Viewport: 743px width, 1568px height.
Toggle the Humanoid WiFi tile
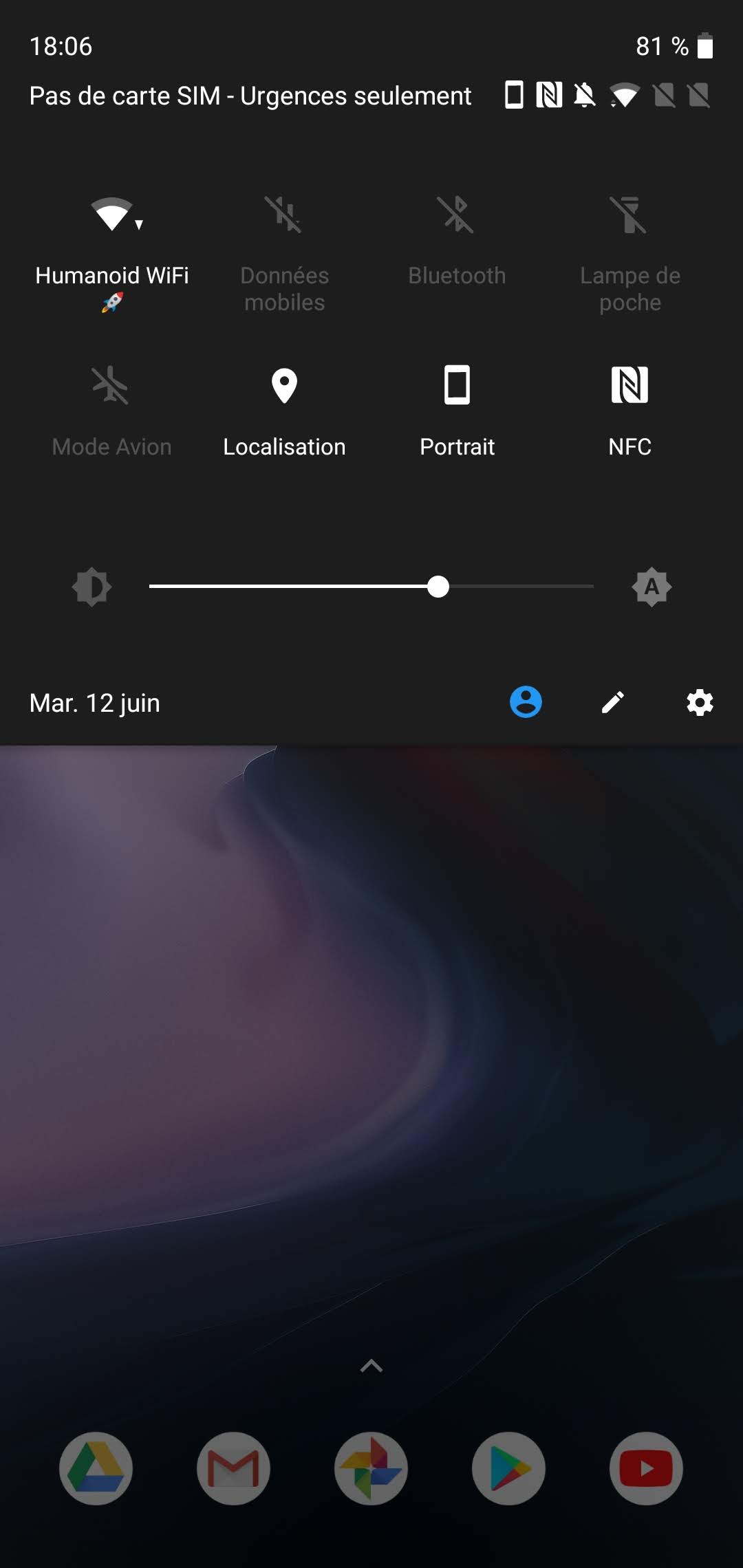point(111,215)
